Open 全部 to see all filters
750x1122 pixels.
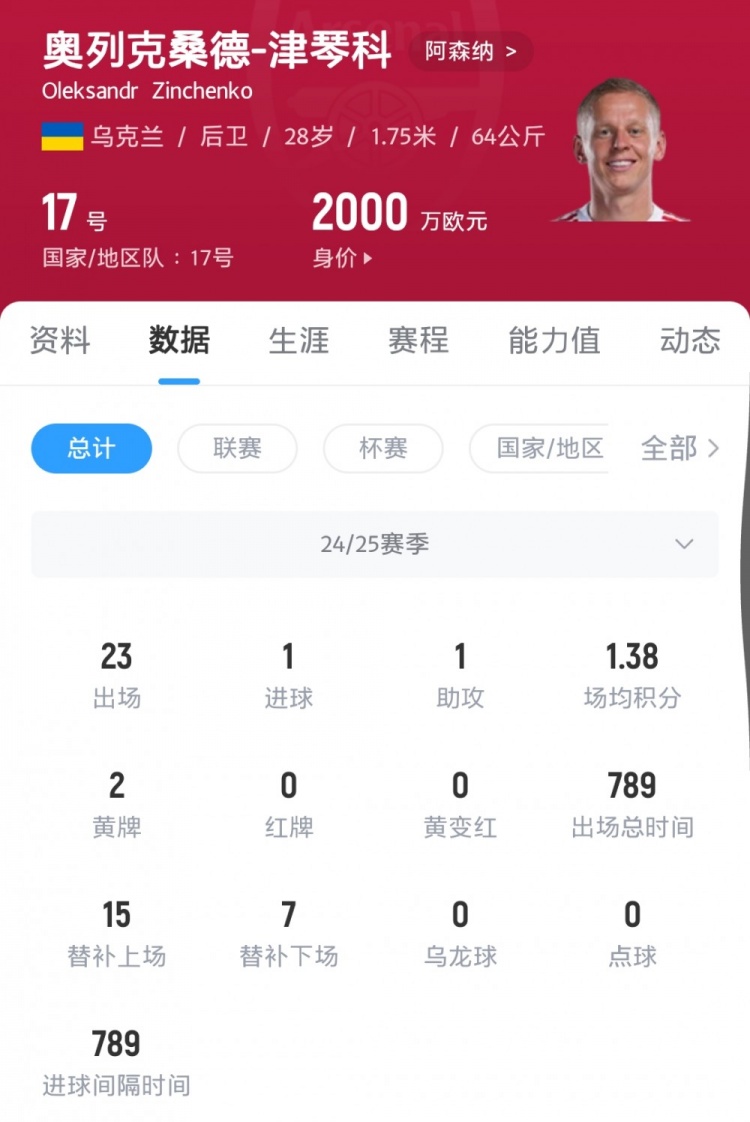tap(680, 448)
